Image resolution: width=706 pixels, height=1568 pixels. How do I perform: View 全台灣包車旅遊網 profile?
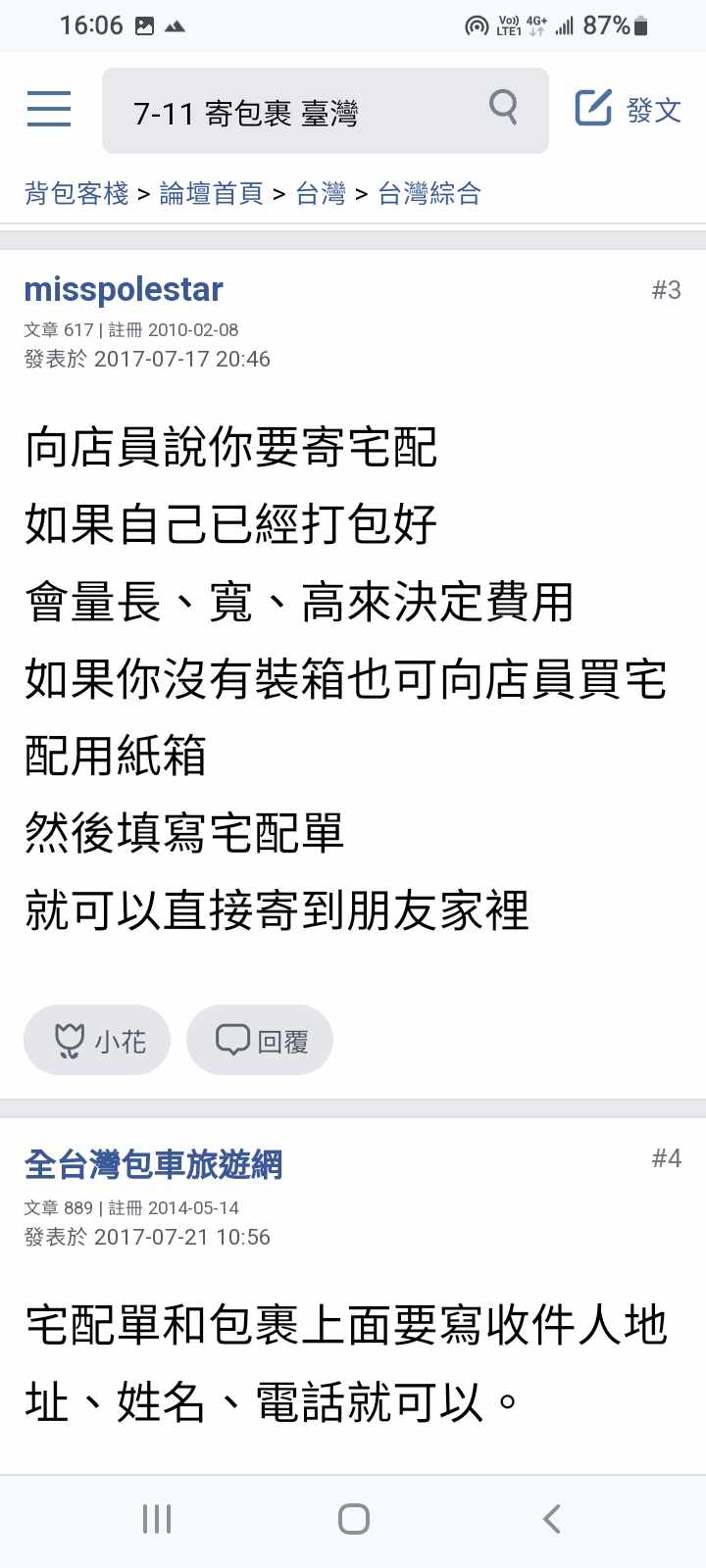(153, 1164)
